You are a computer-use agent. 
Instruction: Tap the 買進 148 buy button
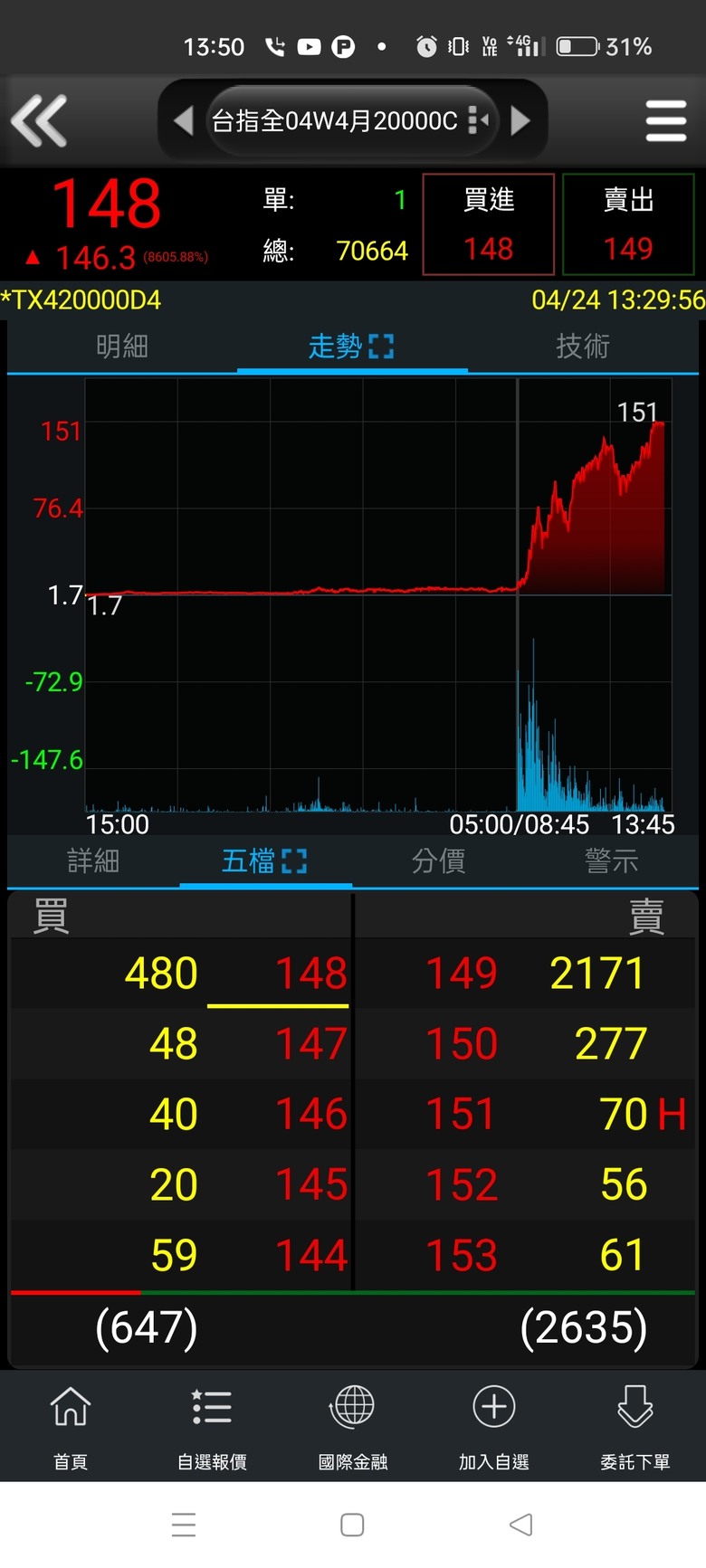point(489,224)
